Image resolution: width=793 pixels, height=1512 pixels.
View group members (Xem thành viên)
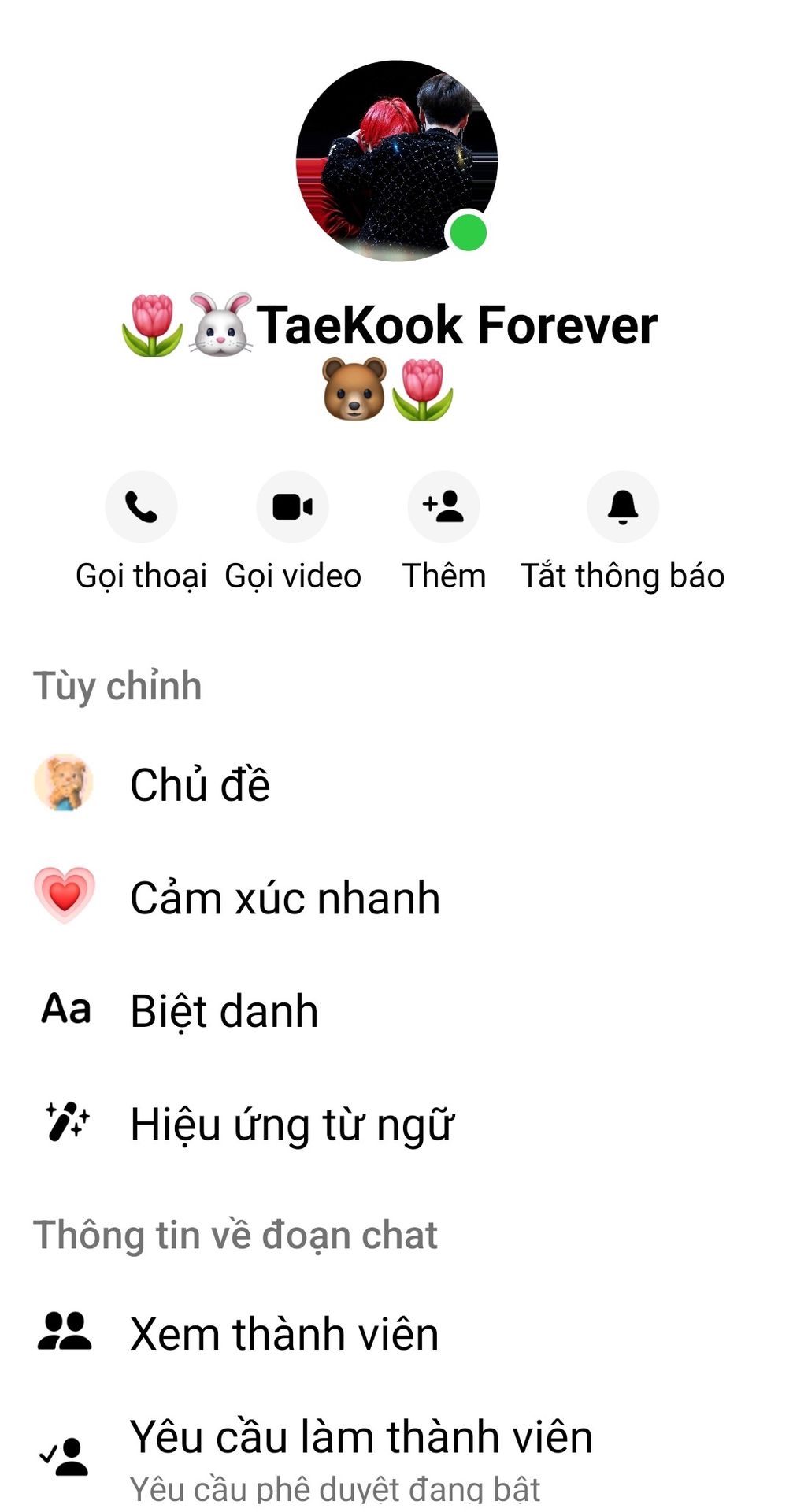pyautogui.click(x=283, y=1334)
